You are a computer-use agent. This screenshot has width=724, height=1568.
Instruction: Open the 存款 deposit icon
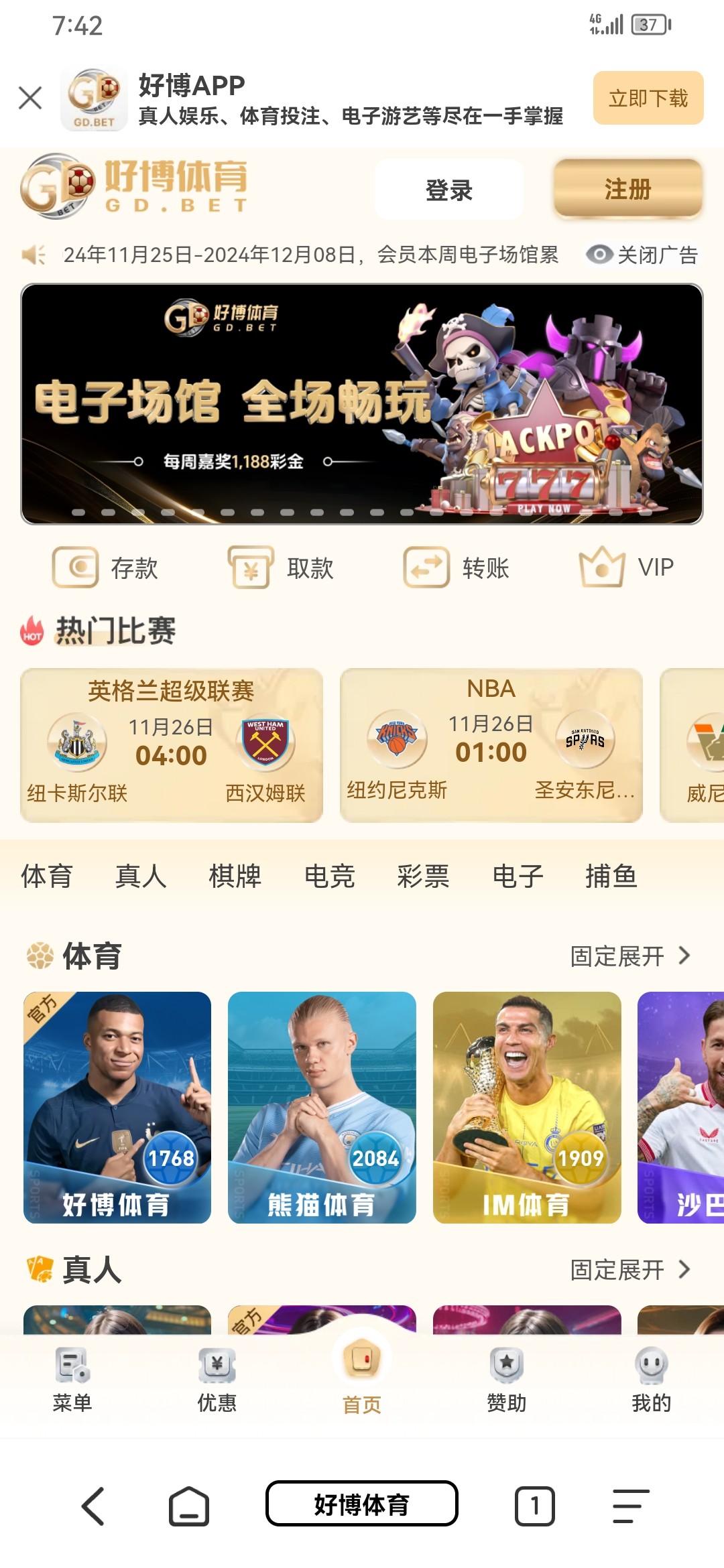click(76, 566)
